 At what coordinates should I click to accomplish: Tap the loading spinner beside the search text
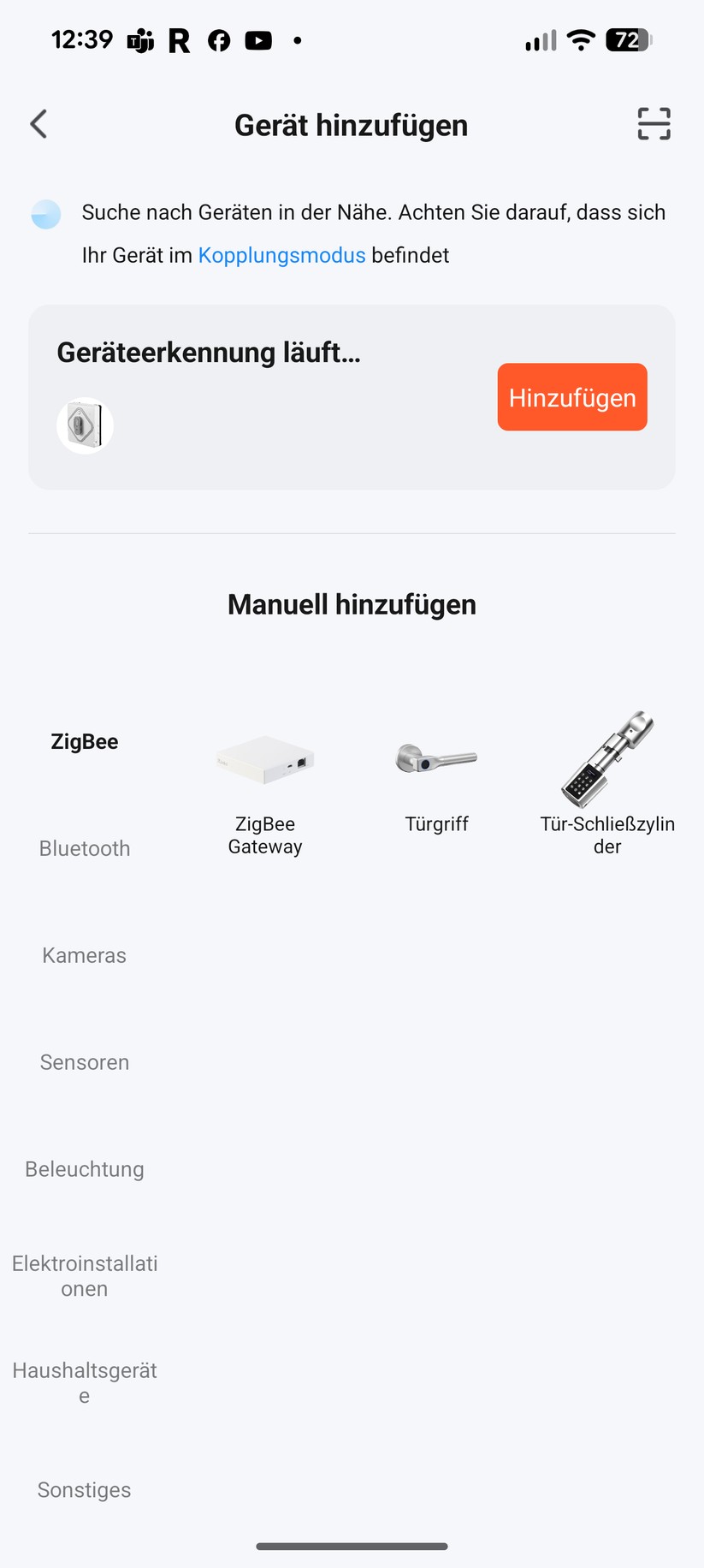[45, 214]
